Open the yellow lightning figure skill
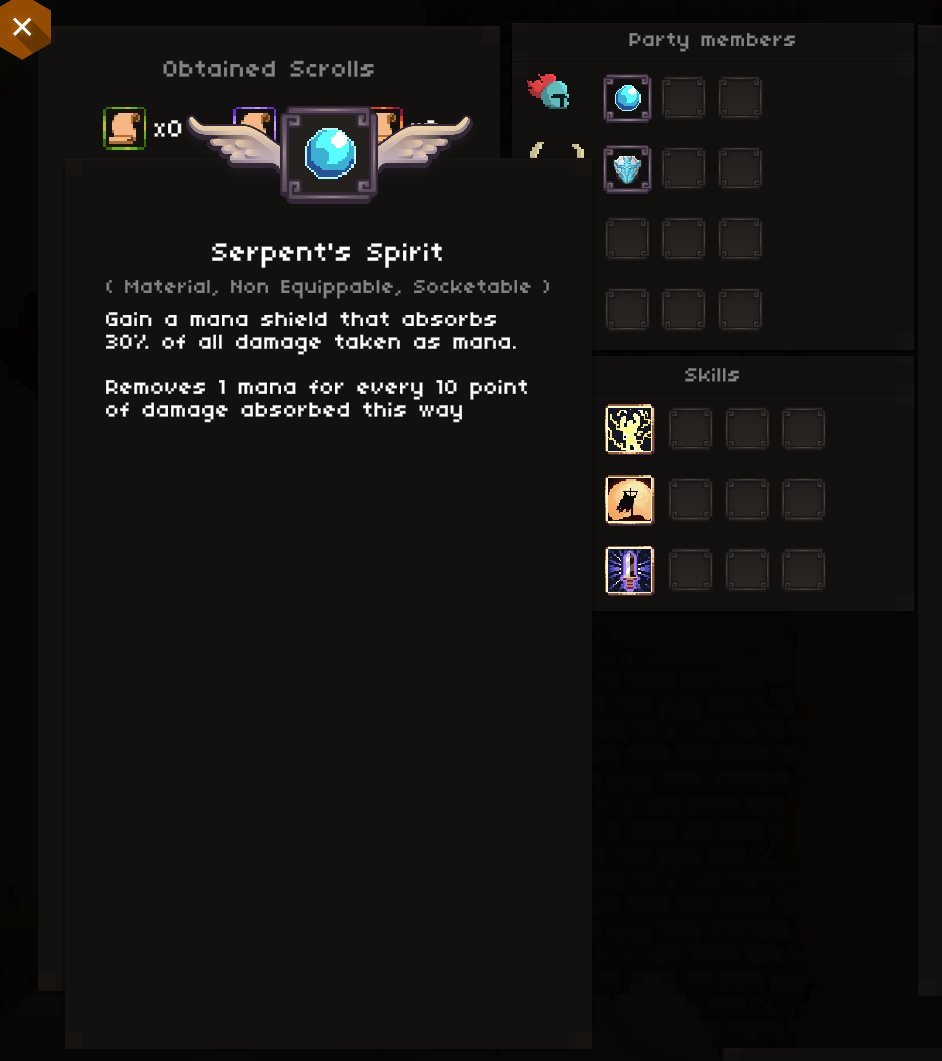The height and width of the screenshot is (1061, 942). coord(629,429)
